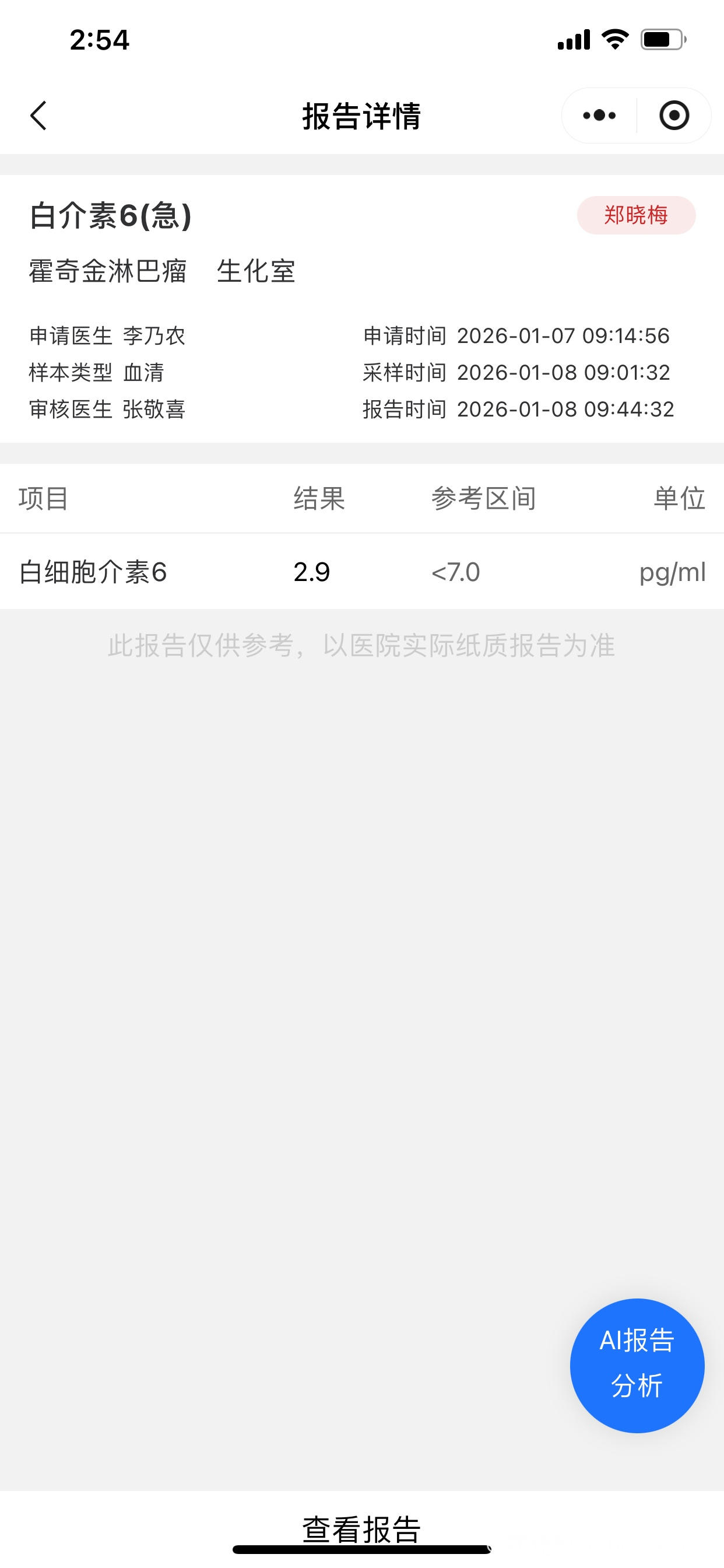
Task: Open the mini program more-options menu
Action: tap(599, 116)
